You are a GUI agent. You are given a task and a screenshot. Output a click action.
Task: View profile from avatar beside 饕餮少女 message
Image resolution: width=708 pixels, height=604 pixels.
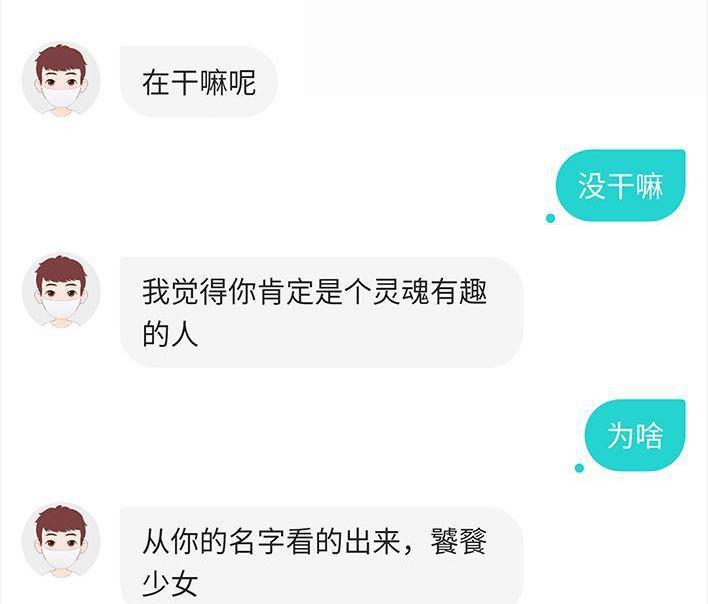point(61,541)
